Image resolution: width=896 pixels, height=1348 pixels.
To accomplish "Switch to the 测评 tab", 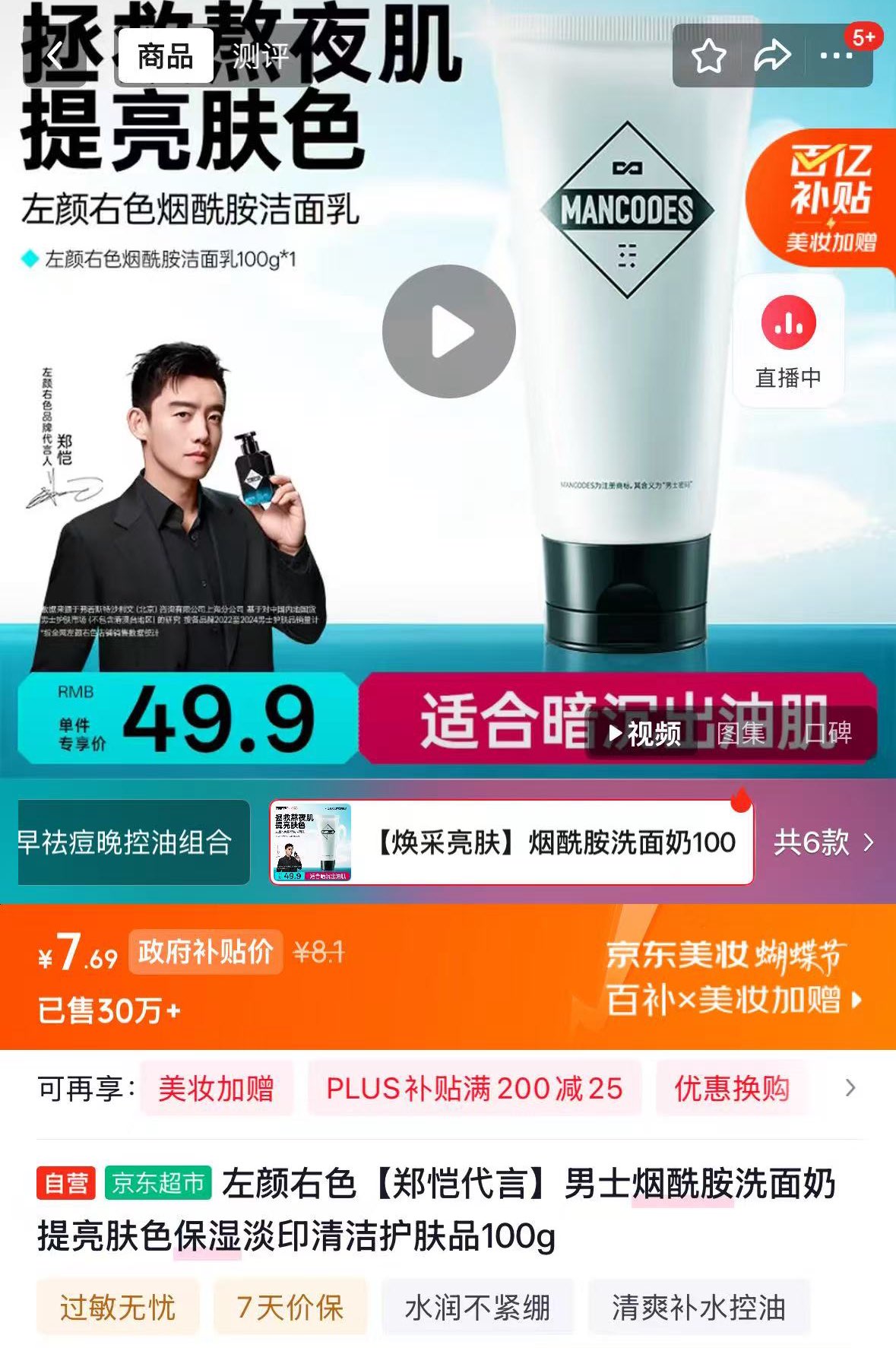I will click(260, 56).
